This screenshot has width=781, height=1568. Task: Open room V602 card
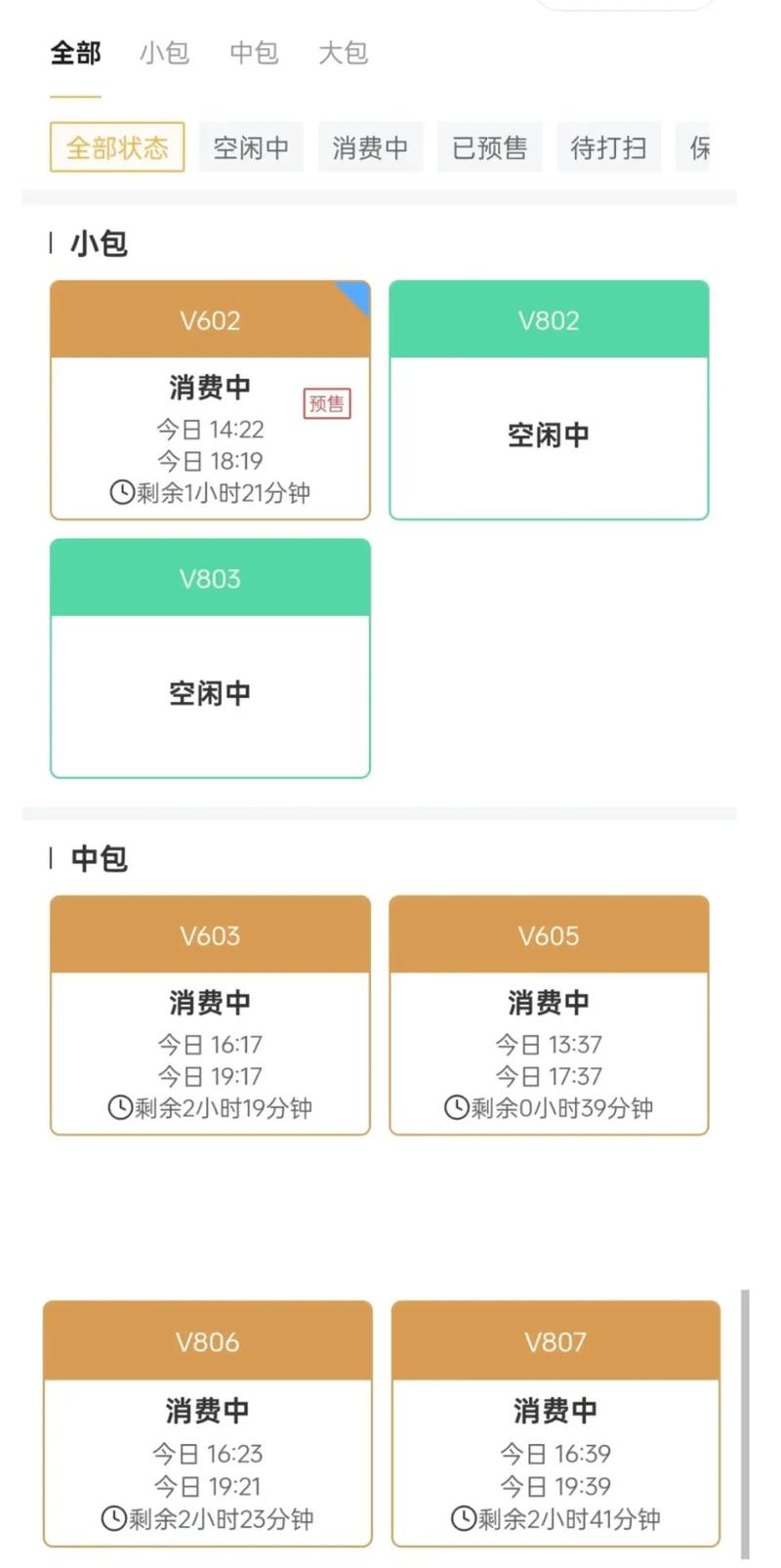[210, 400]
